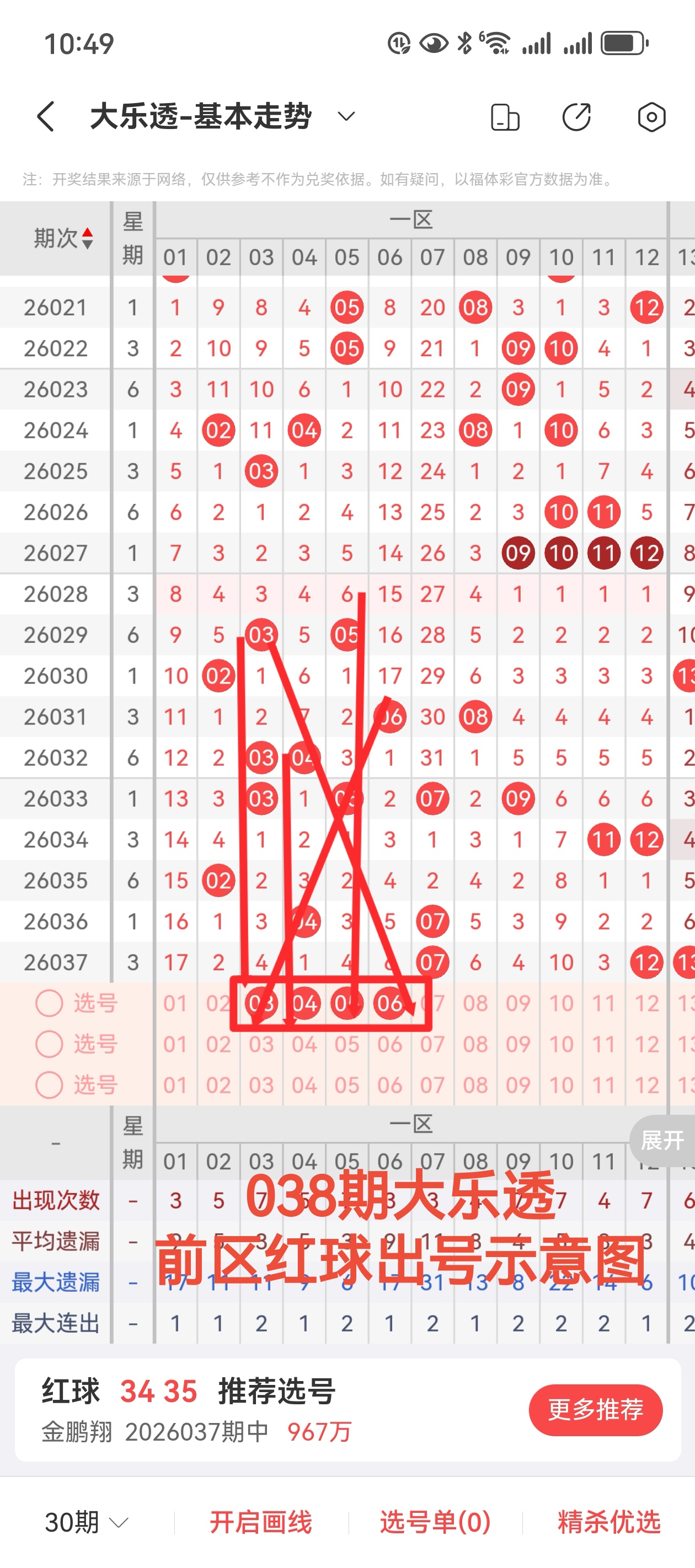Select the first 选号 row circle
Image resolution: width=695 pixels, height=1568 pixels.
coord(49,1003)
